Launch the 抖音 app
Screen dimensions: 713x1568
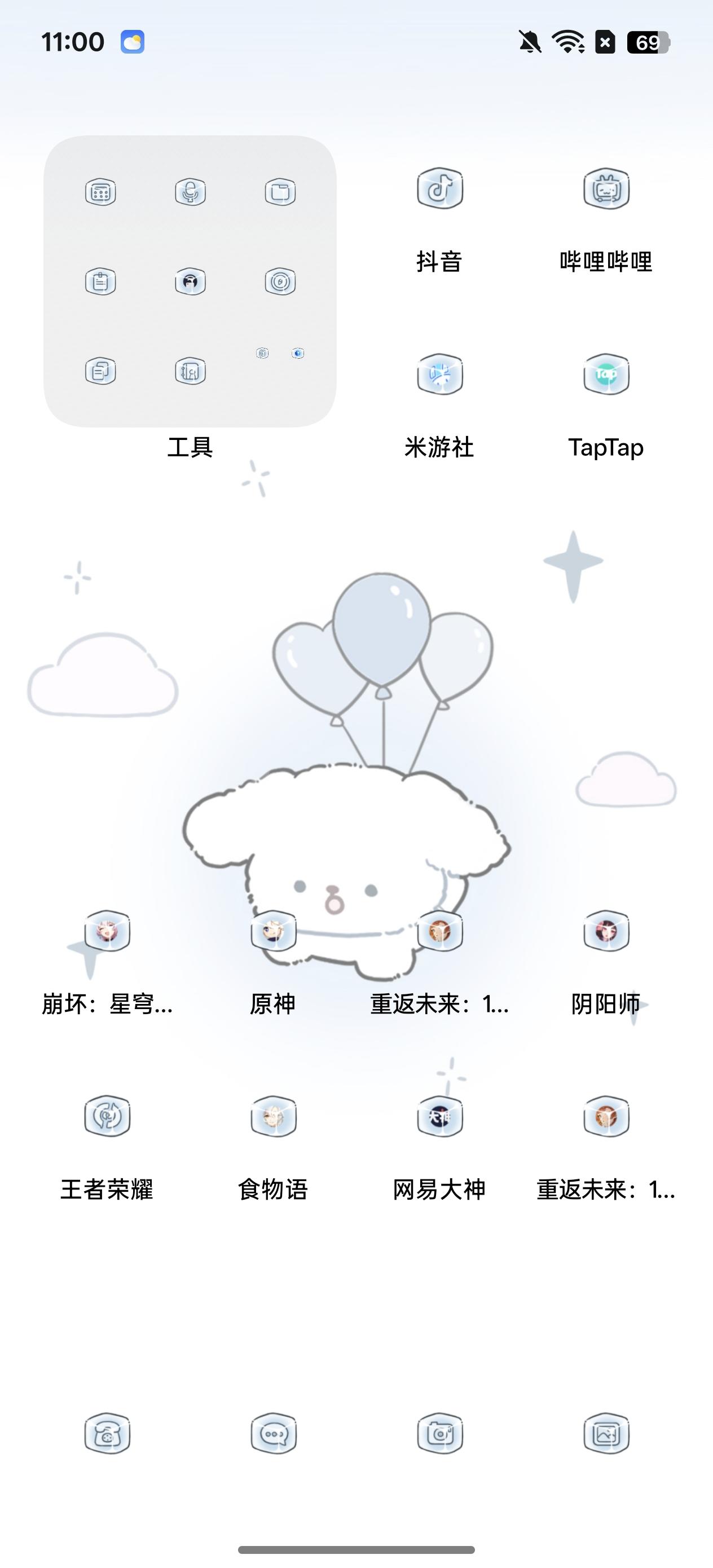point(439,189)
